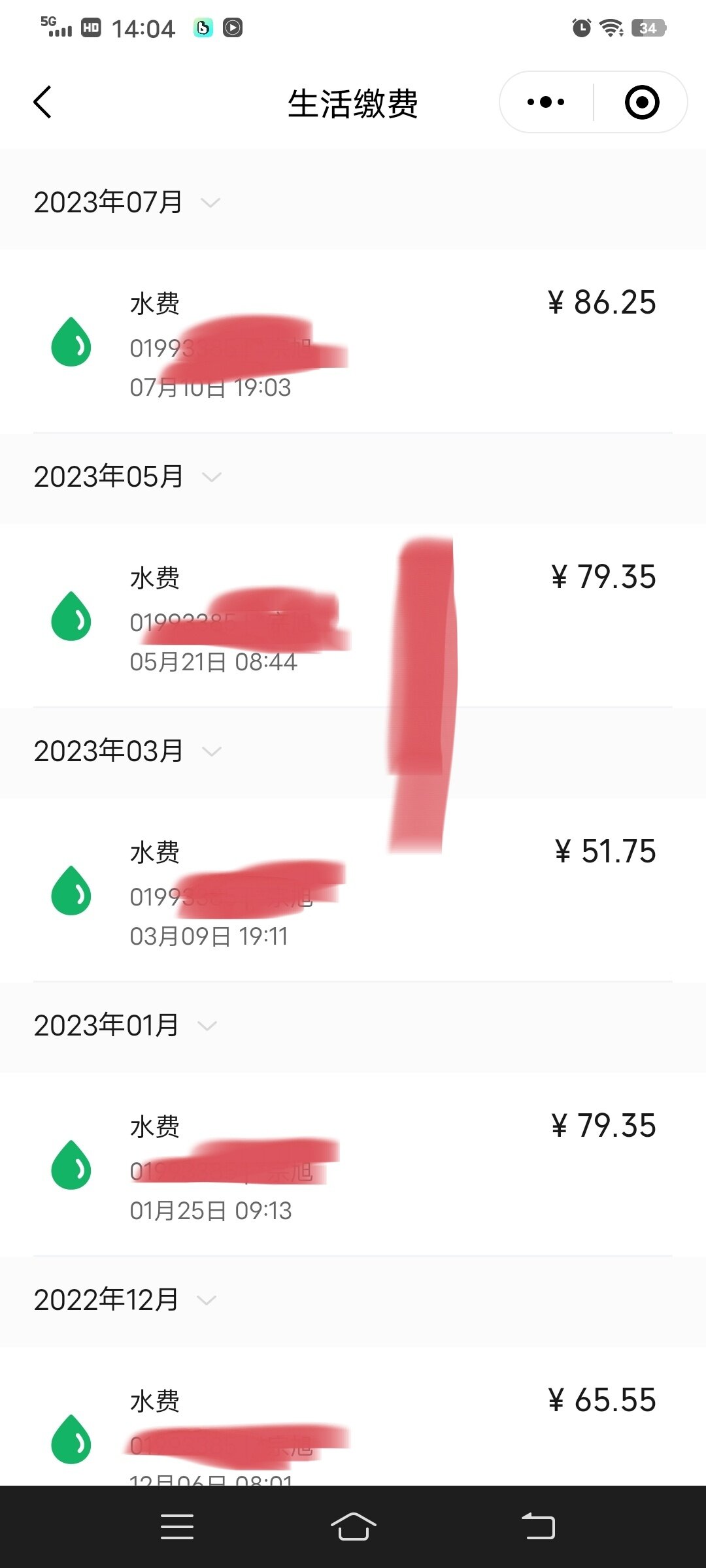Open the ¥51.75 water bill record
706x1568 pixels.
[353, 890]
